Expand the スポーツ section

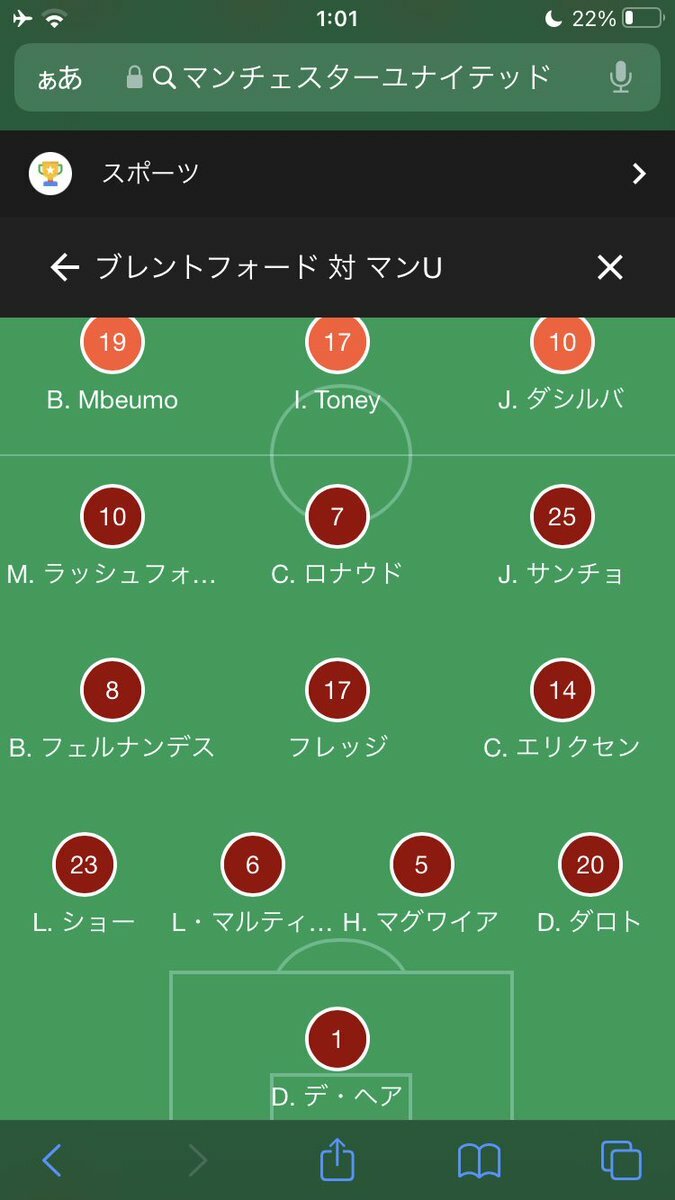pyautogui.click(x=639, y=174)
